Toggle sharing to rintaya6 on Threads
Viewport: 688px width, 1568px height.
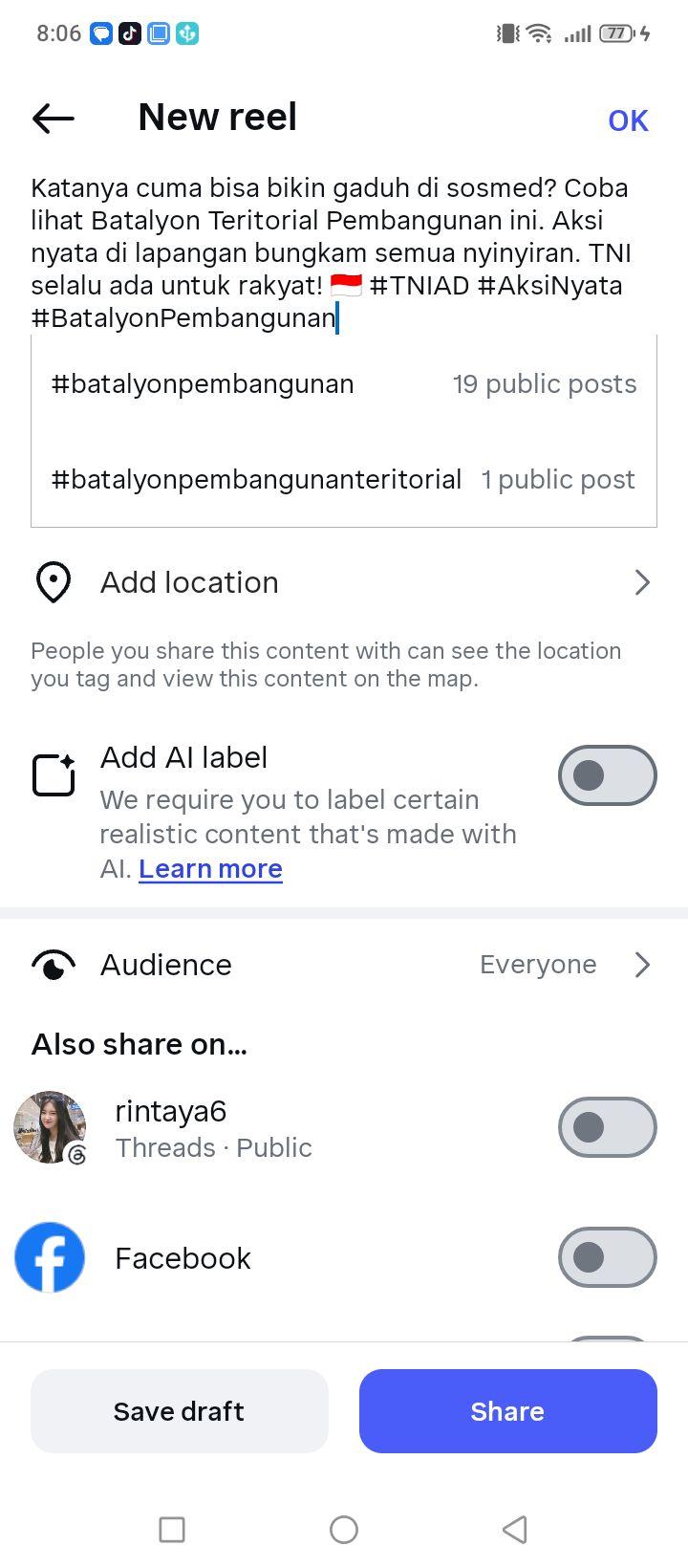point(607,1127)
